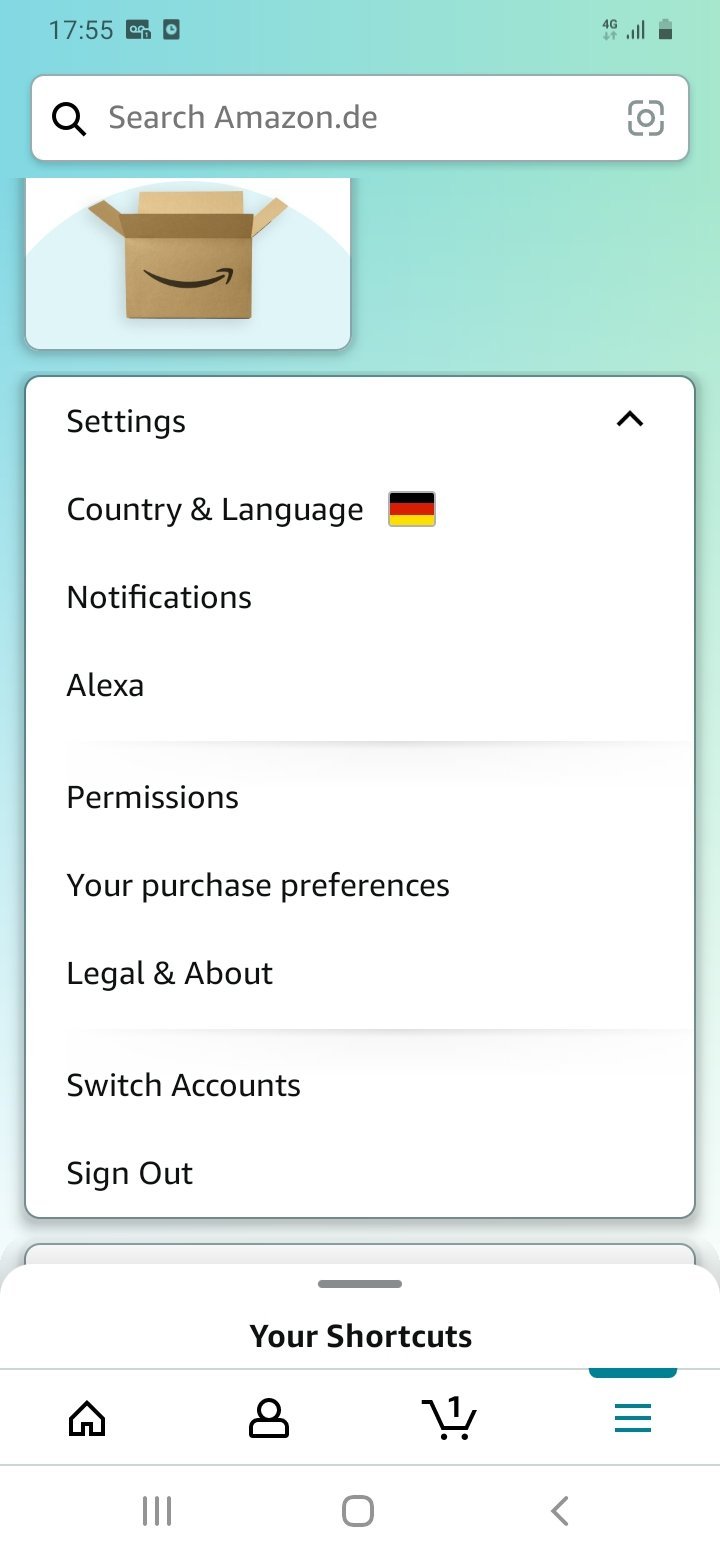Screen dimensions: 720x1560
Task: Collapse the Settings section
Action: pyautogui.click(x=630, y=421)
